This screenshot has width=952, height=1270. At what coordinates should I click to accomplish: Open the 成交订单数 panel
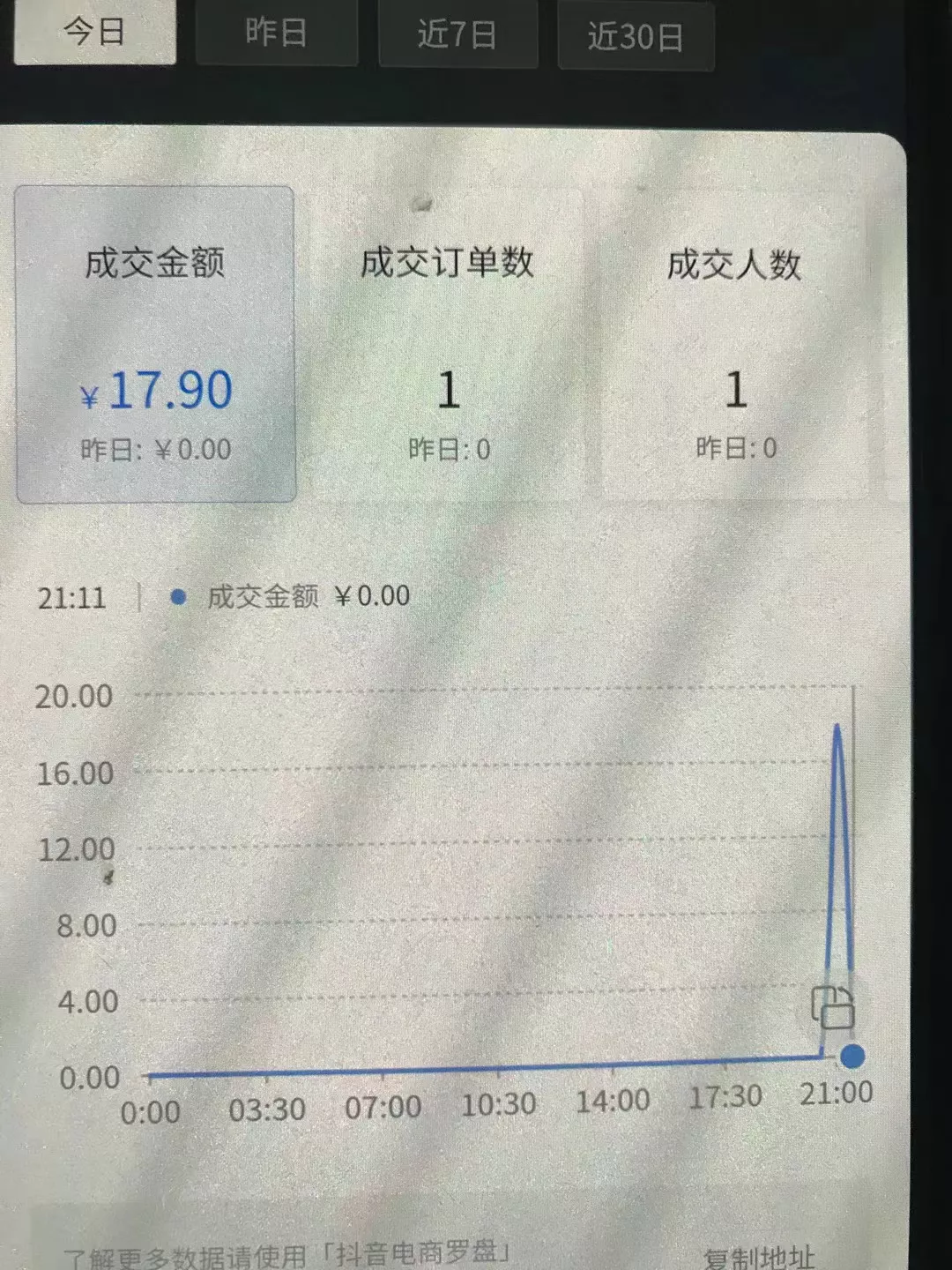click(450, 342)
